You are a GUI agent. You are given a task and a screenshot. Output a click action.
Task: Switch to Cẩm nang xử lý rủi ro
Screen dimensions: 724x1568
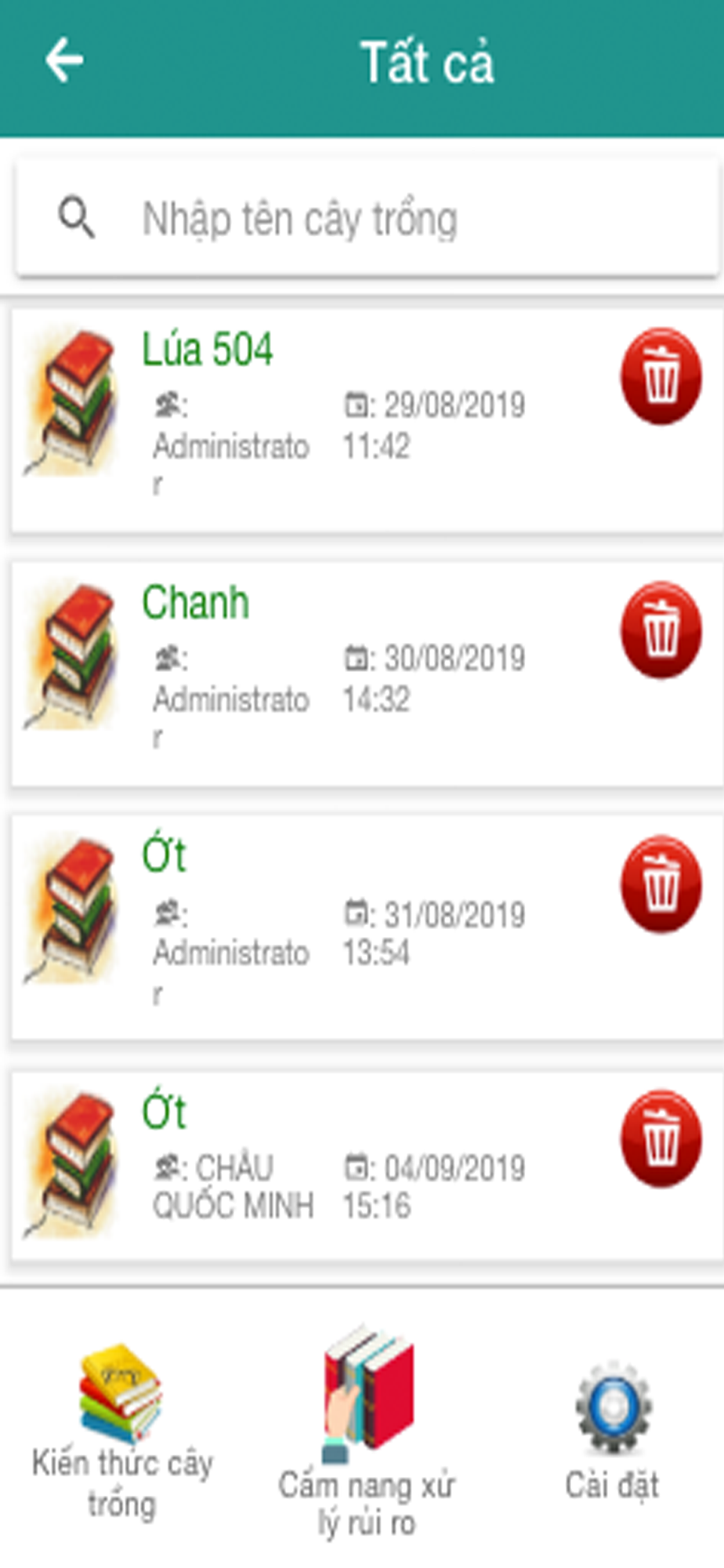[x=367, y=1432]
